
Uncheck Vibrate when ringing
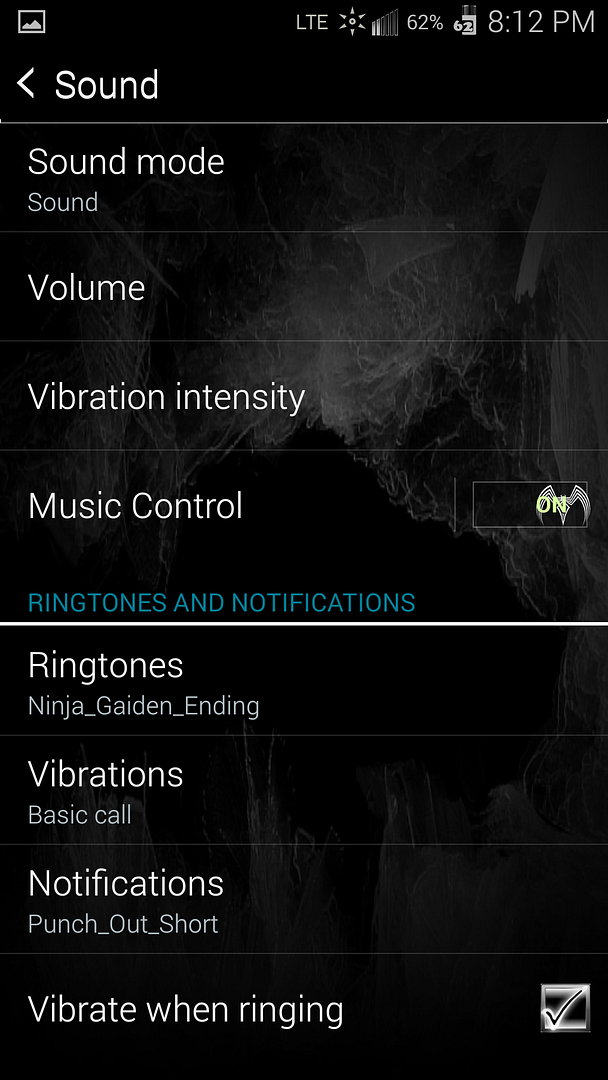click(565, 1008)
